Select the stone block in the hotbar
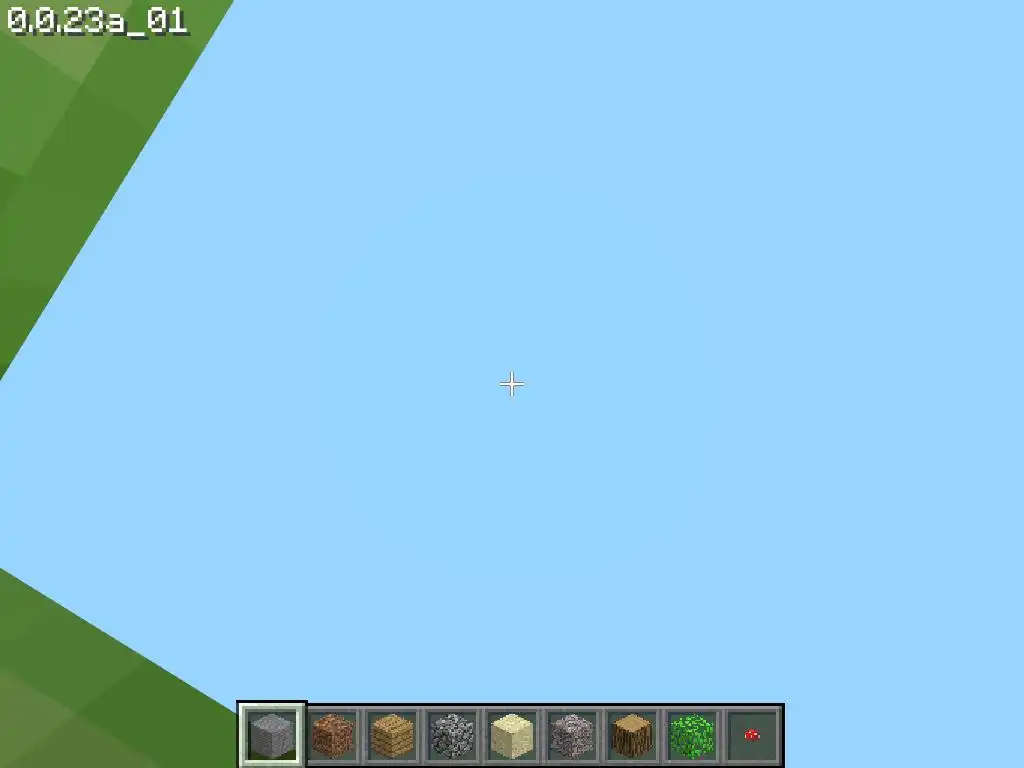Screen dimensions: 1024x768 coord(272,736)
